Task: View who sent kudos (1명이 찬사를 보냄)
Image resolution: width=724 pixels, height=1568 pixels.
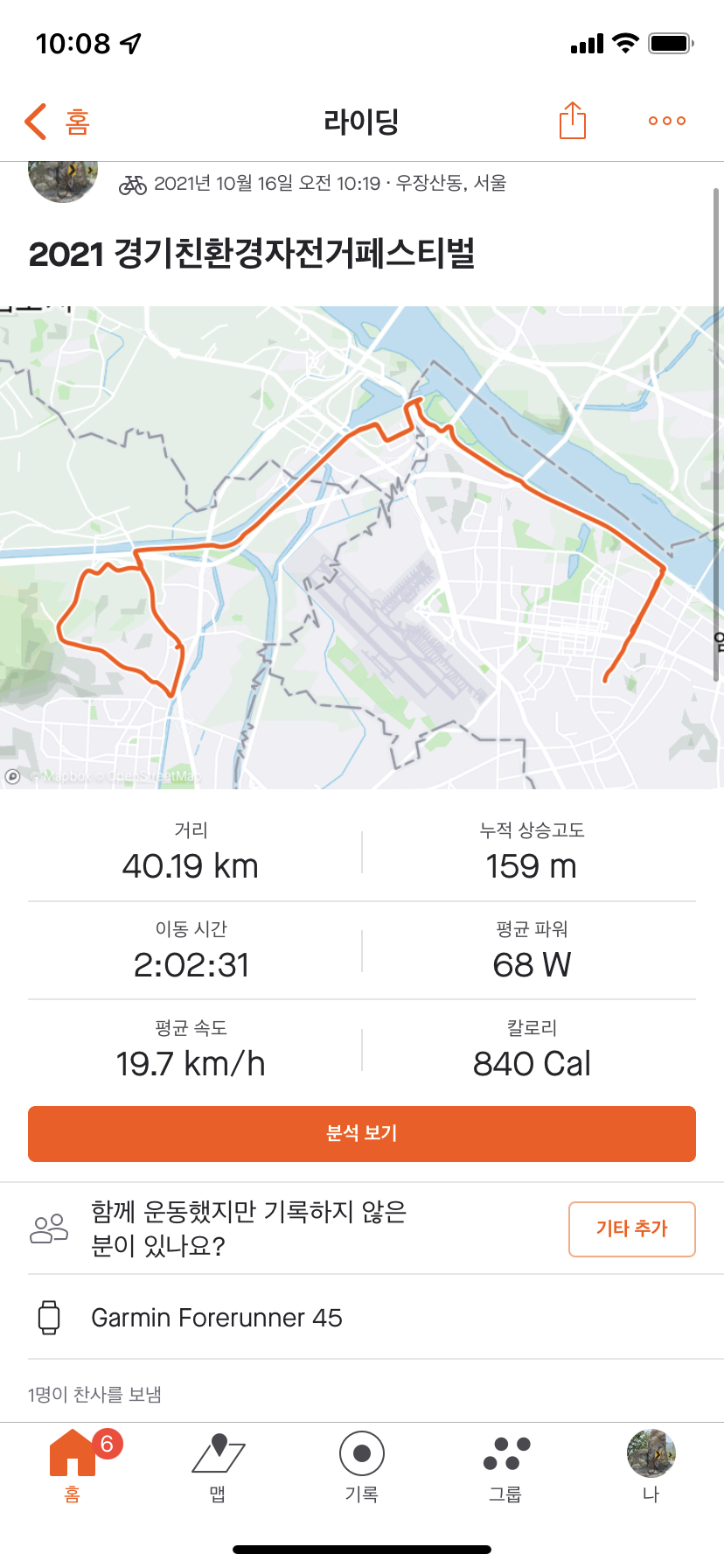Action: point(94,1394)
